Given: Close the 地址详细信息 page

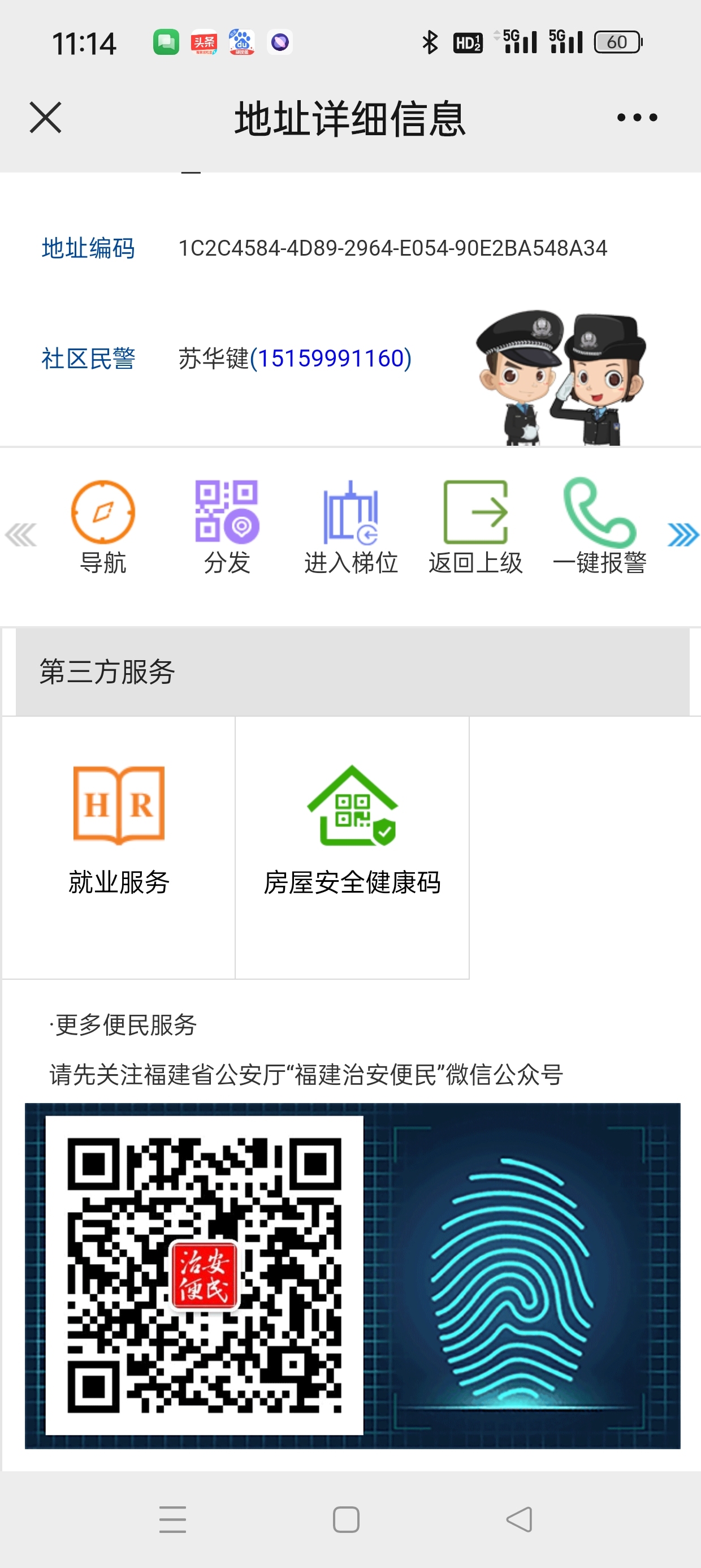Looking at the screenshot, I should (x=46, y=118).
